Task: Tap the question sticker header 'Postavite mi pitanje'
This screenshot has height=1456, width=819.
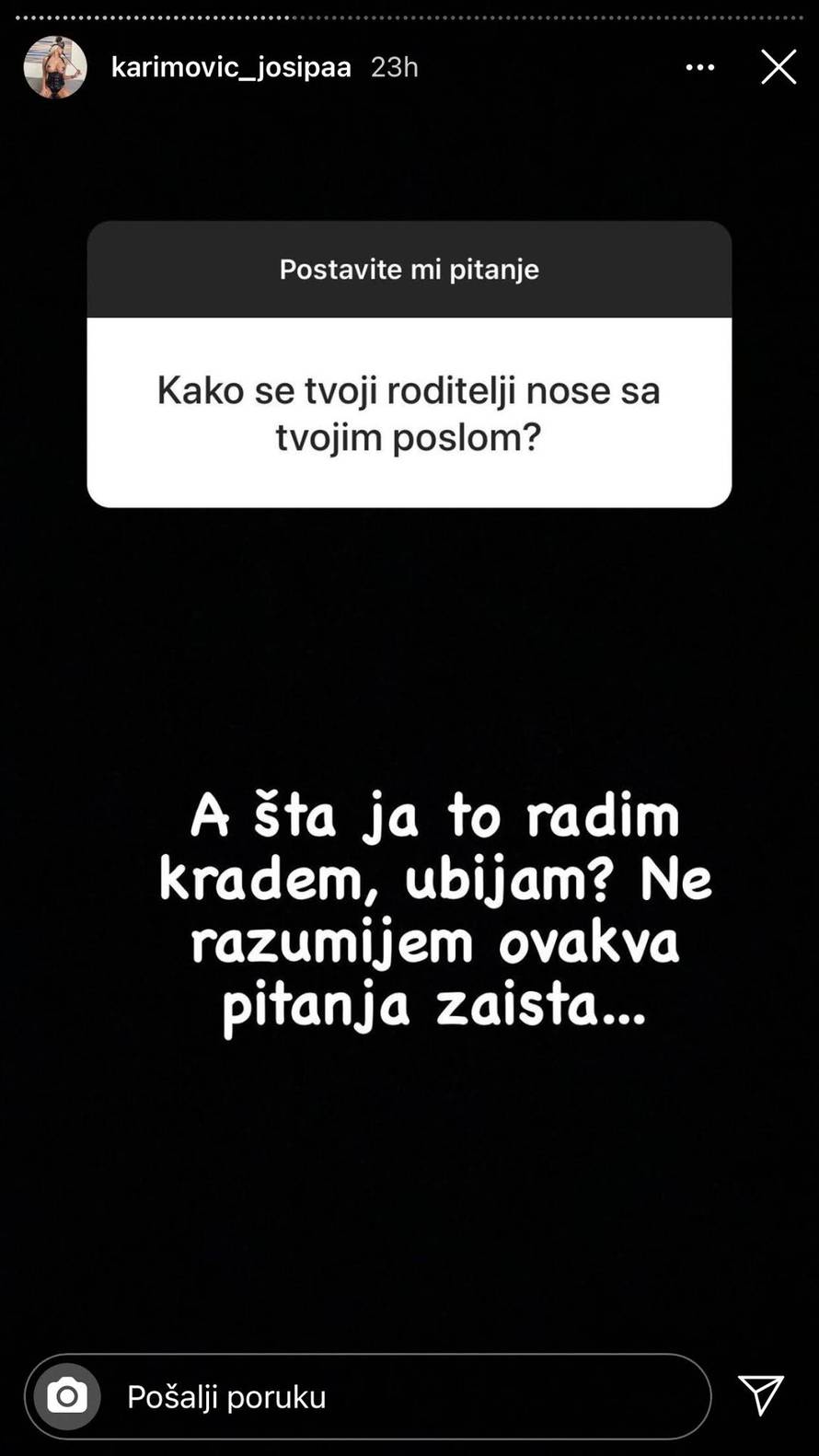Action: [408, 269]
